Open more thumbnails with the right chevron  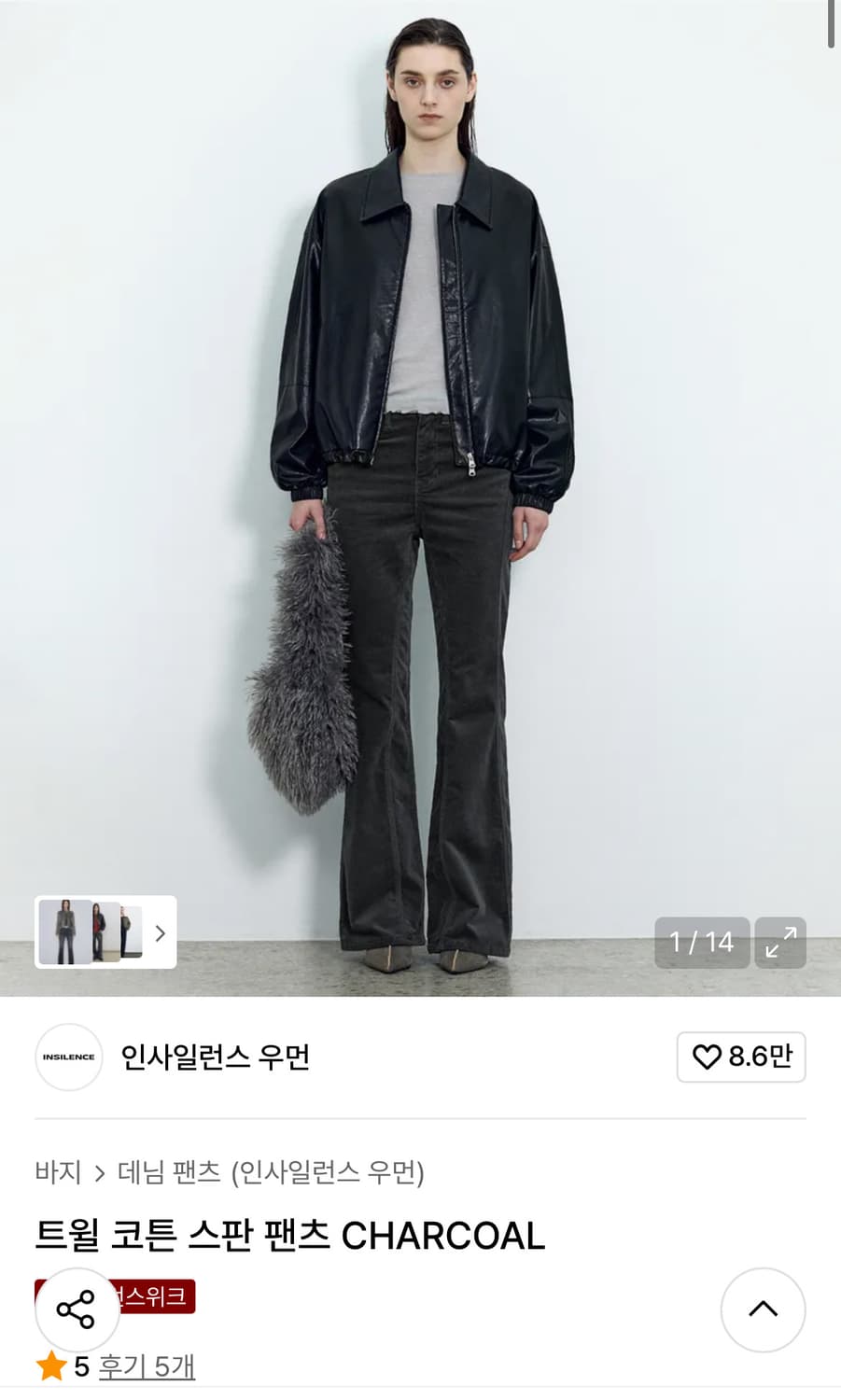[x=161, y=933]
